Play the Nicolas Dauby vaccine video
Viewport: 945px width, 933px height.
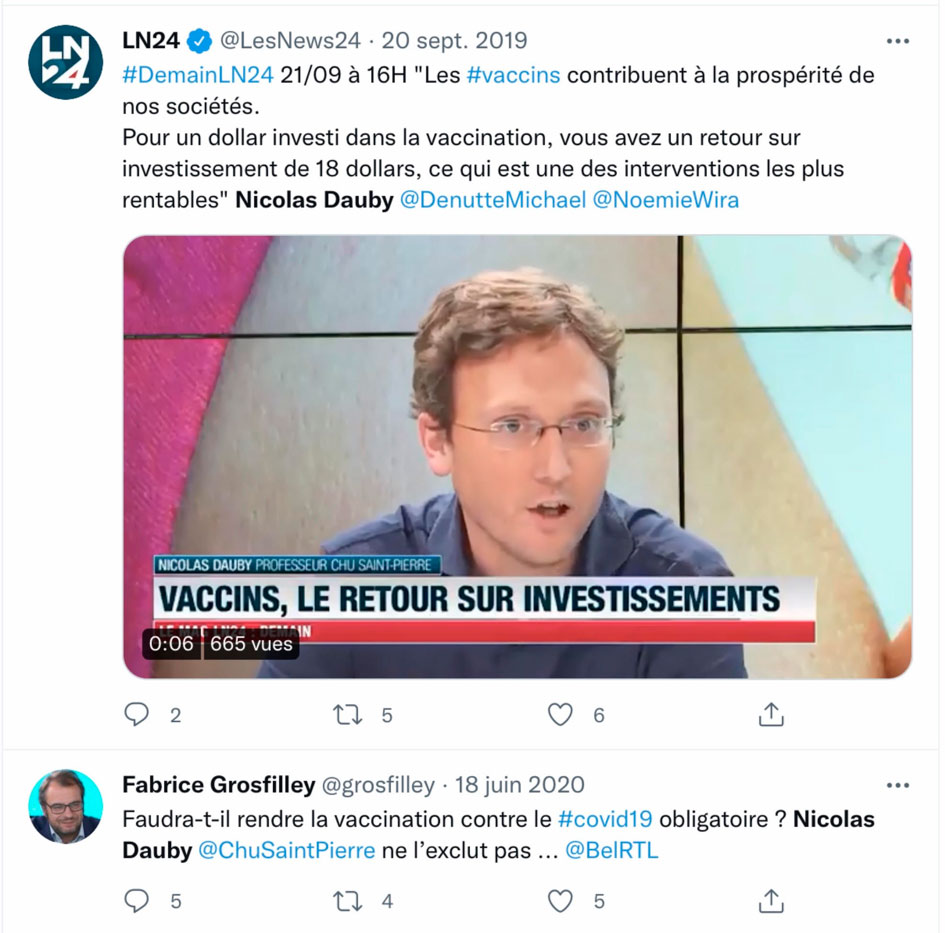click(517, 457)
